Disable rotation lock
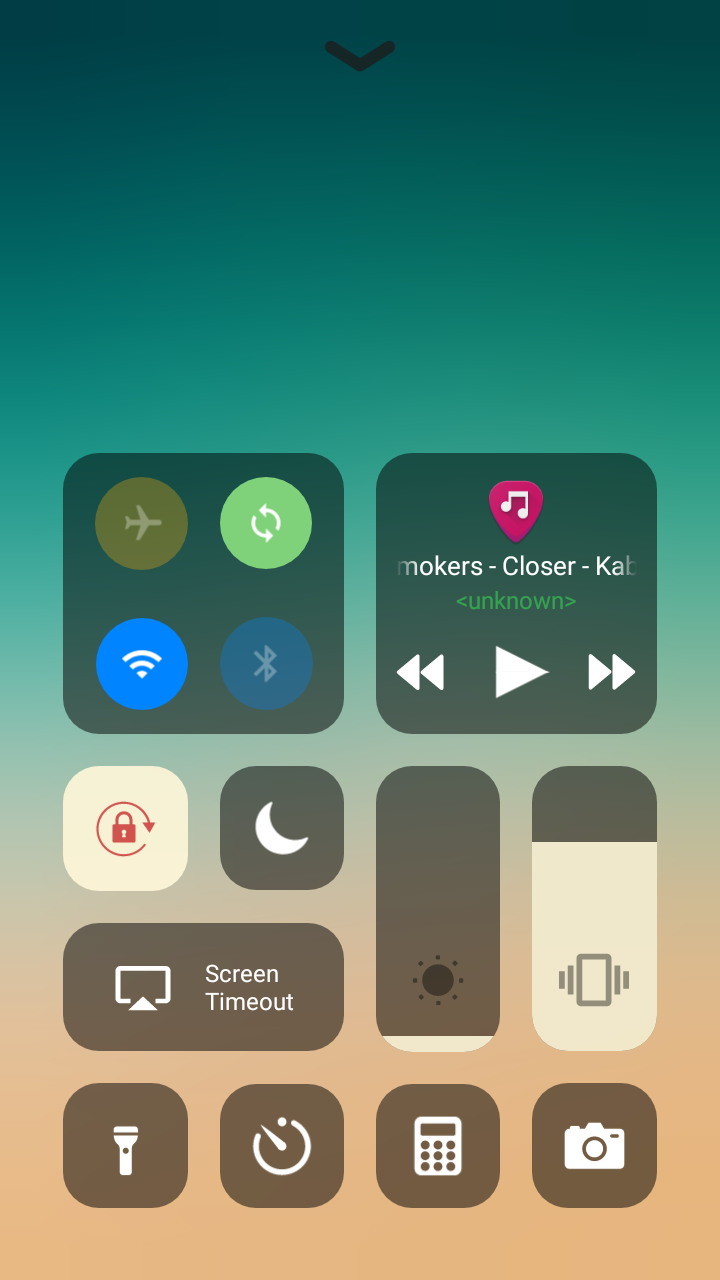 [125, 827]
